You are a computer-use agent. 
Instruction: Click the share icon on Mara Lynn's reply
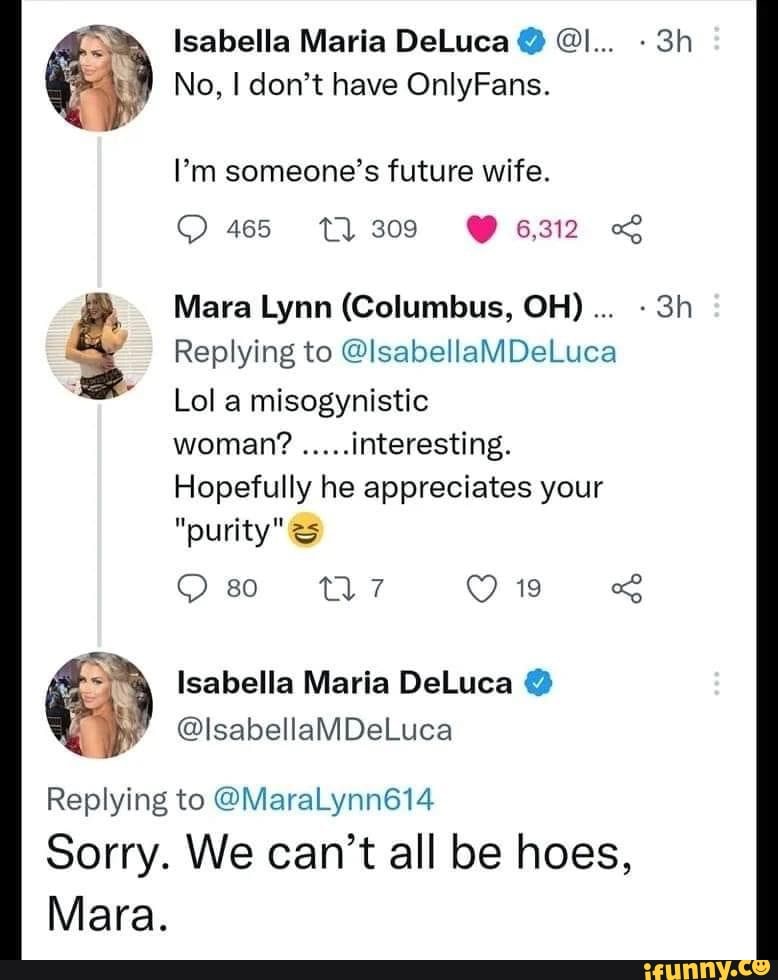pos(626,588)
